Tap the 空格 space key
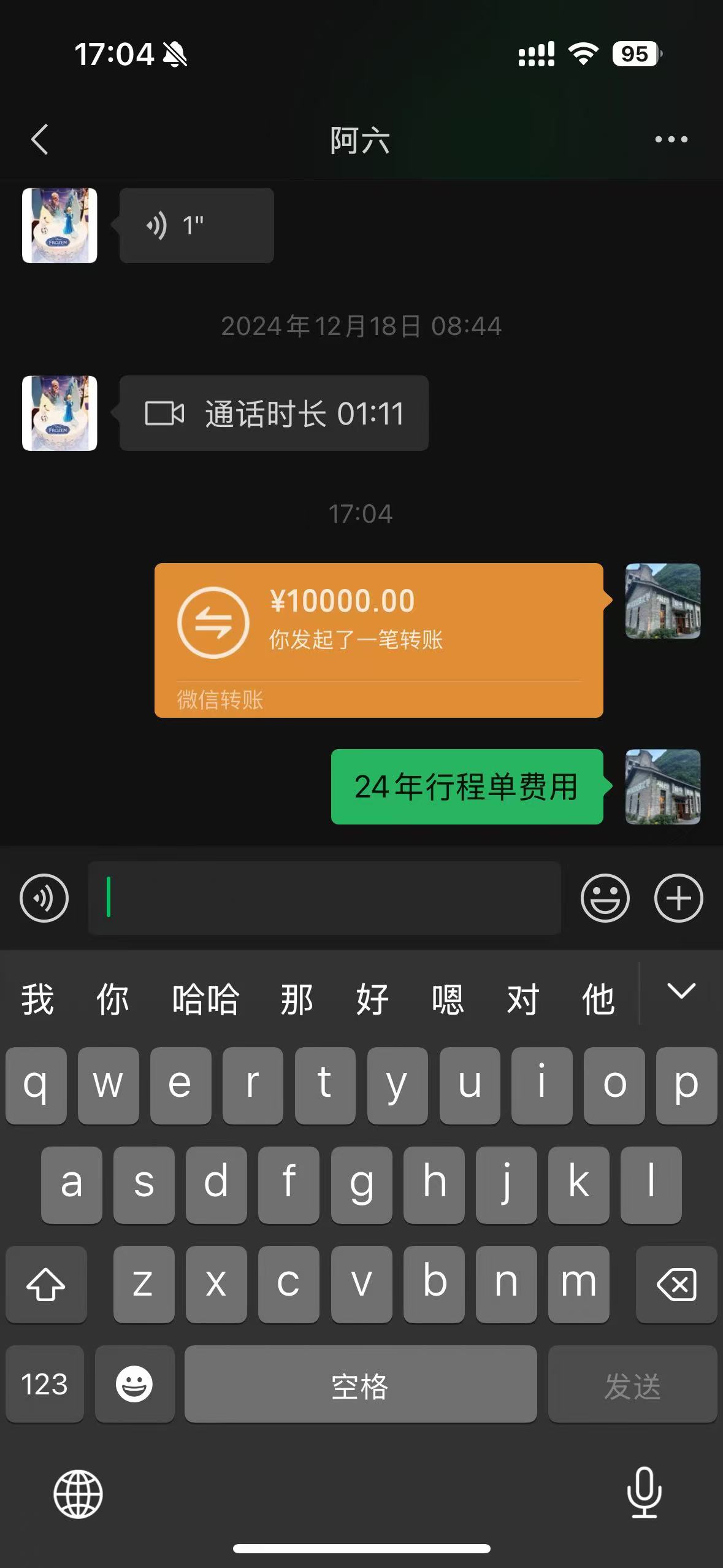Viewport: 723px width, 1568px height. pos(360,1385)
